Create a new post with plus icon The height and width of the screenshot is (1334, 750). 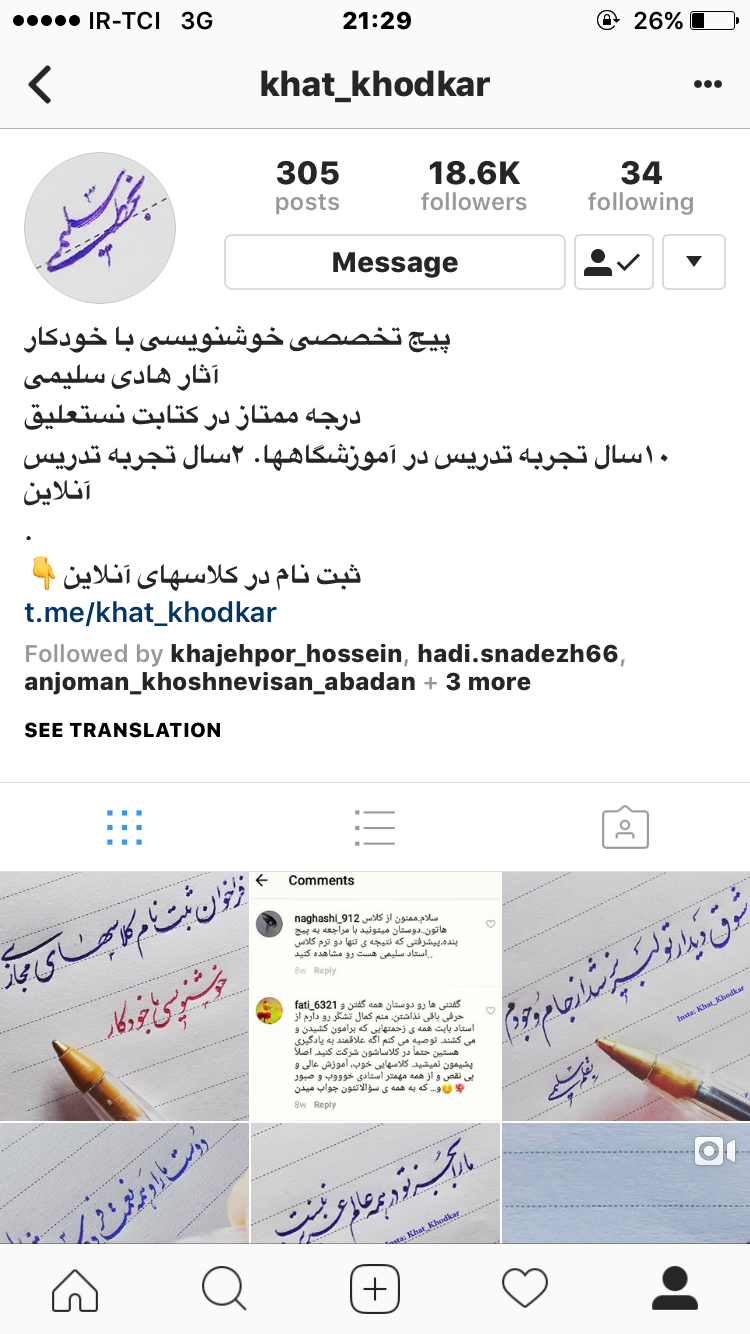[x=375, y=1289]
